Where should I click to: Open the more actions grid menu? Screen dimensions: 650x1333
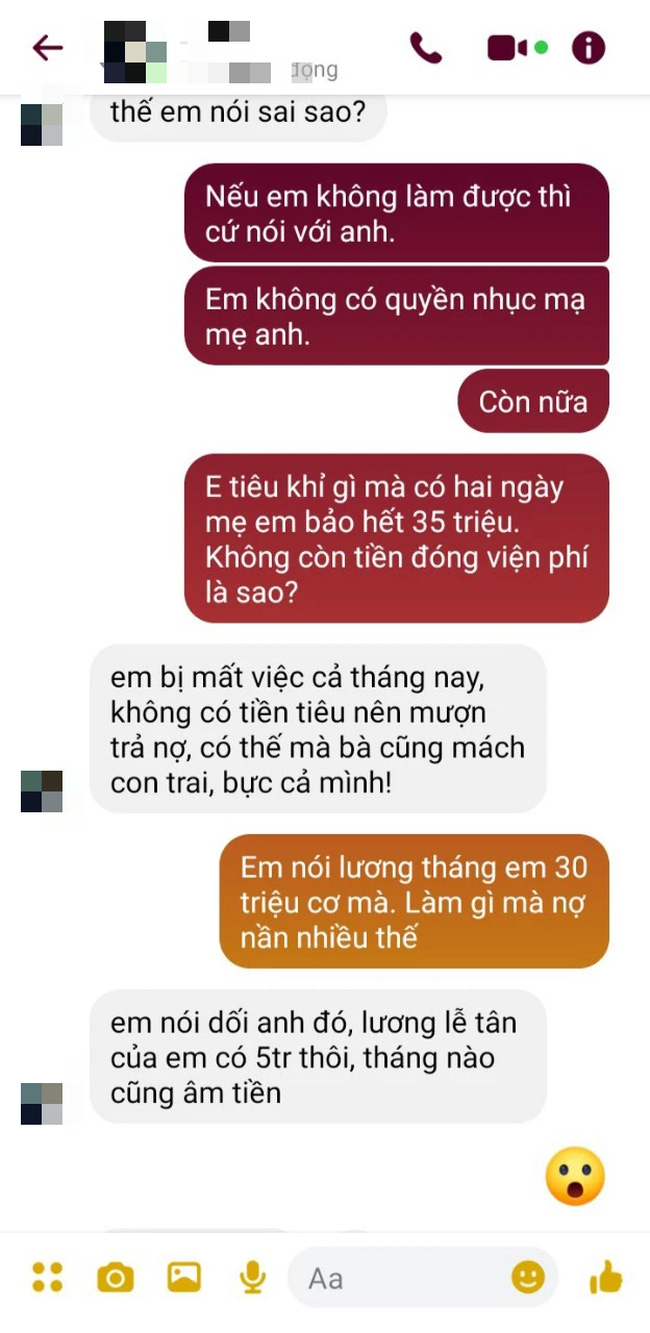47,1277
